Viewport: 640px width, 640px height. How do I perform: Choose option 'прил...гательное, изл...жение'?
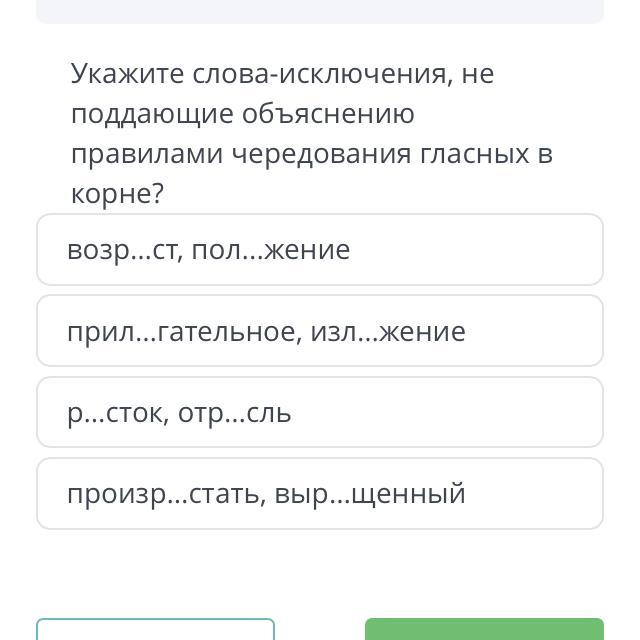[320, 331]
